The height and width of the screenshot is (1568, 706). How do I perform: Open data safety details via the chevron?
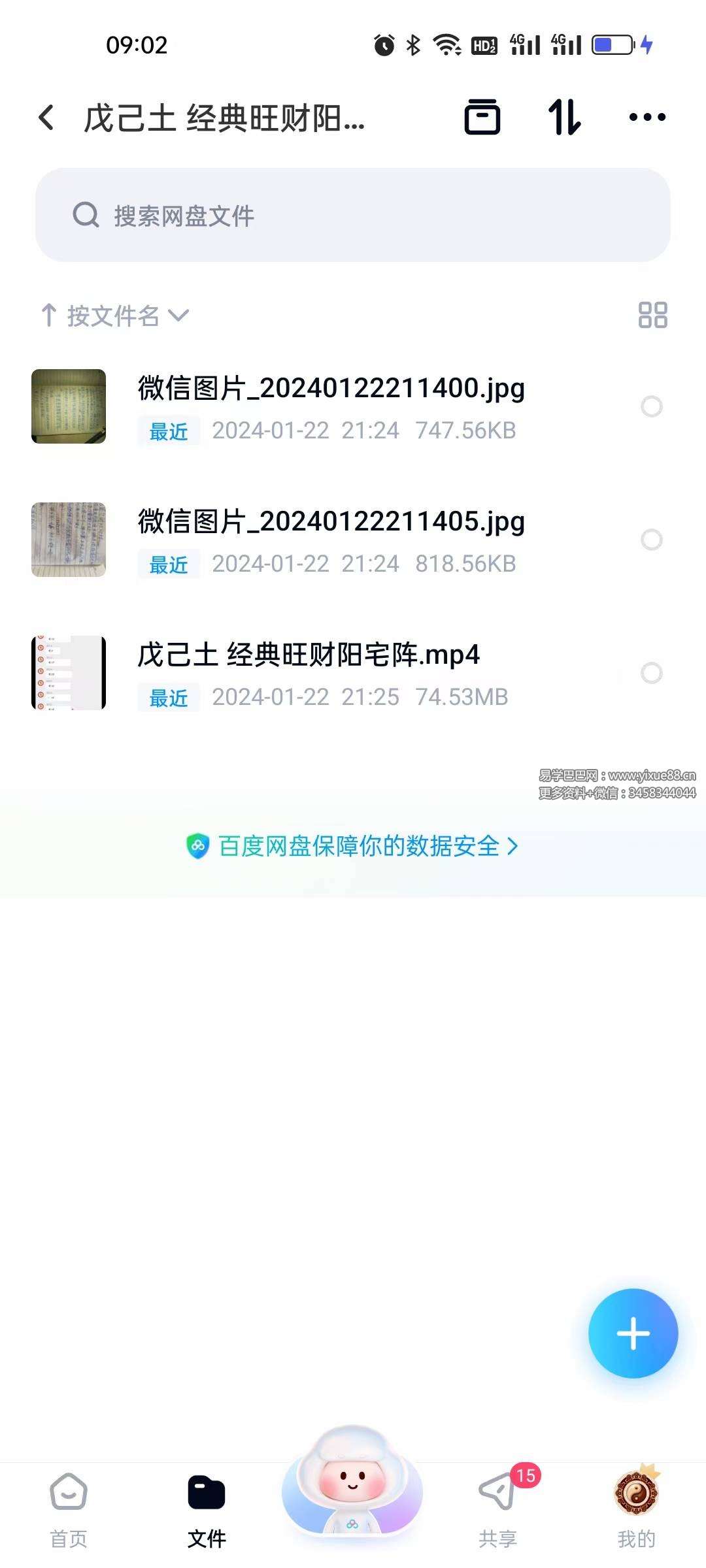click(514, 846)
